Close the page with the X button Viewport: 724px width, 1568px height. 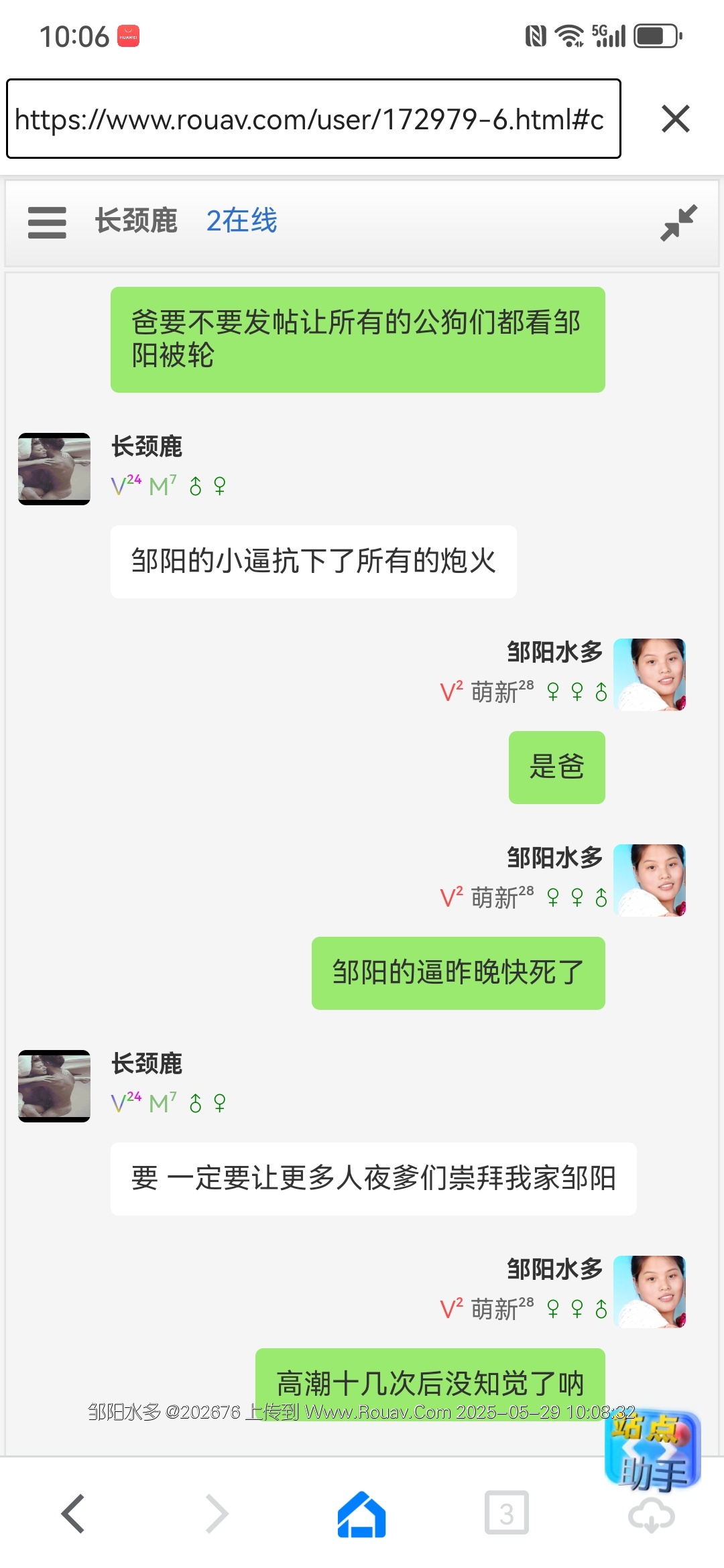(675, 119)
